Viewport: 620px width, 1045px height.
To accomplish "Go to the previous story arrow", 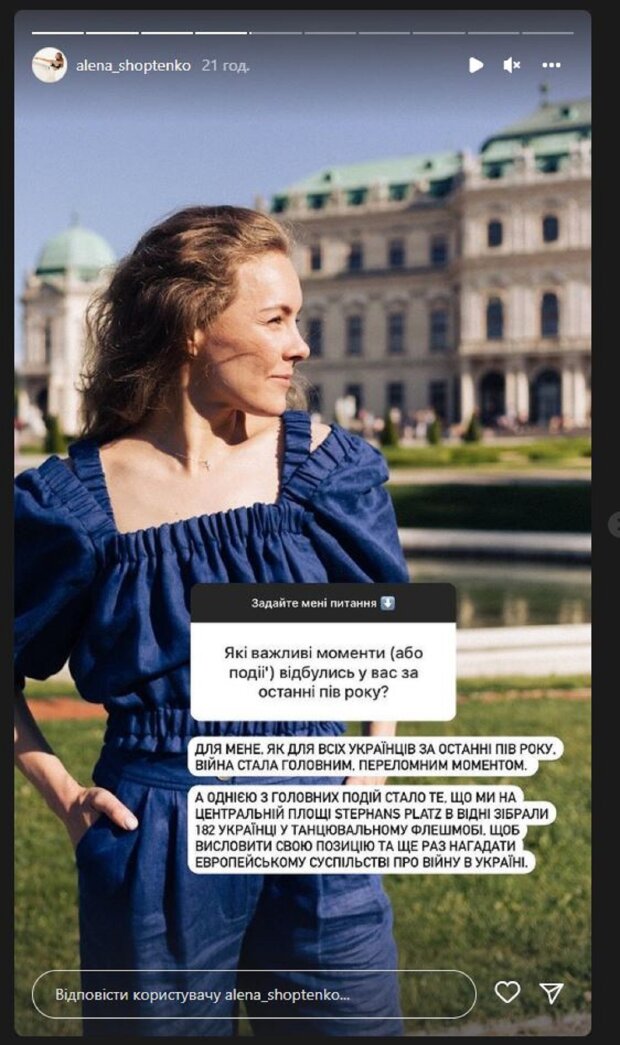I will (x=614, y=524).
